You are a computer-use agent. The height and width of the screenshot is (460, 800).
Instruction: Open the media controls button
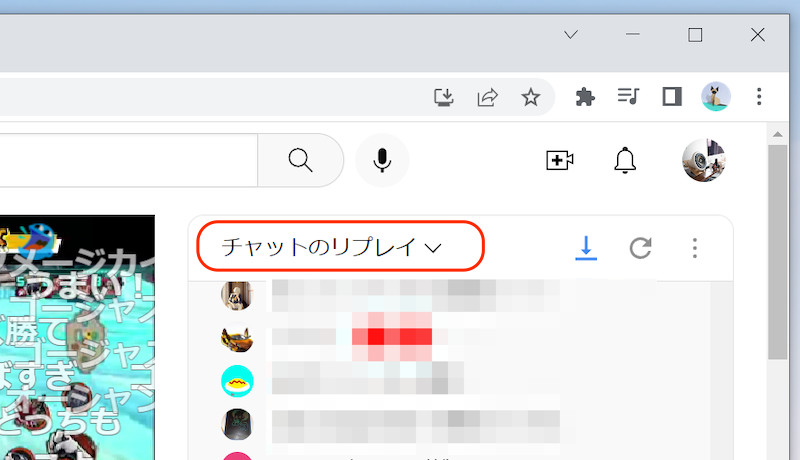coord(629,97)
